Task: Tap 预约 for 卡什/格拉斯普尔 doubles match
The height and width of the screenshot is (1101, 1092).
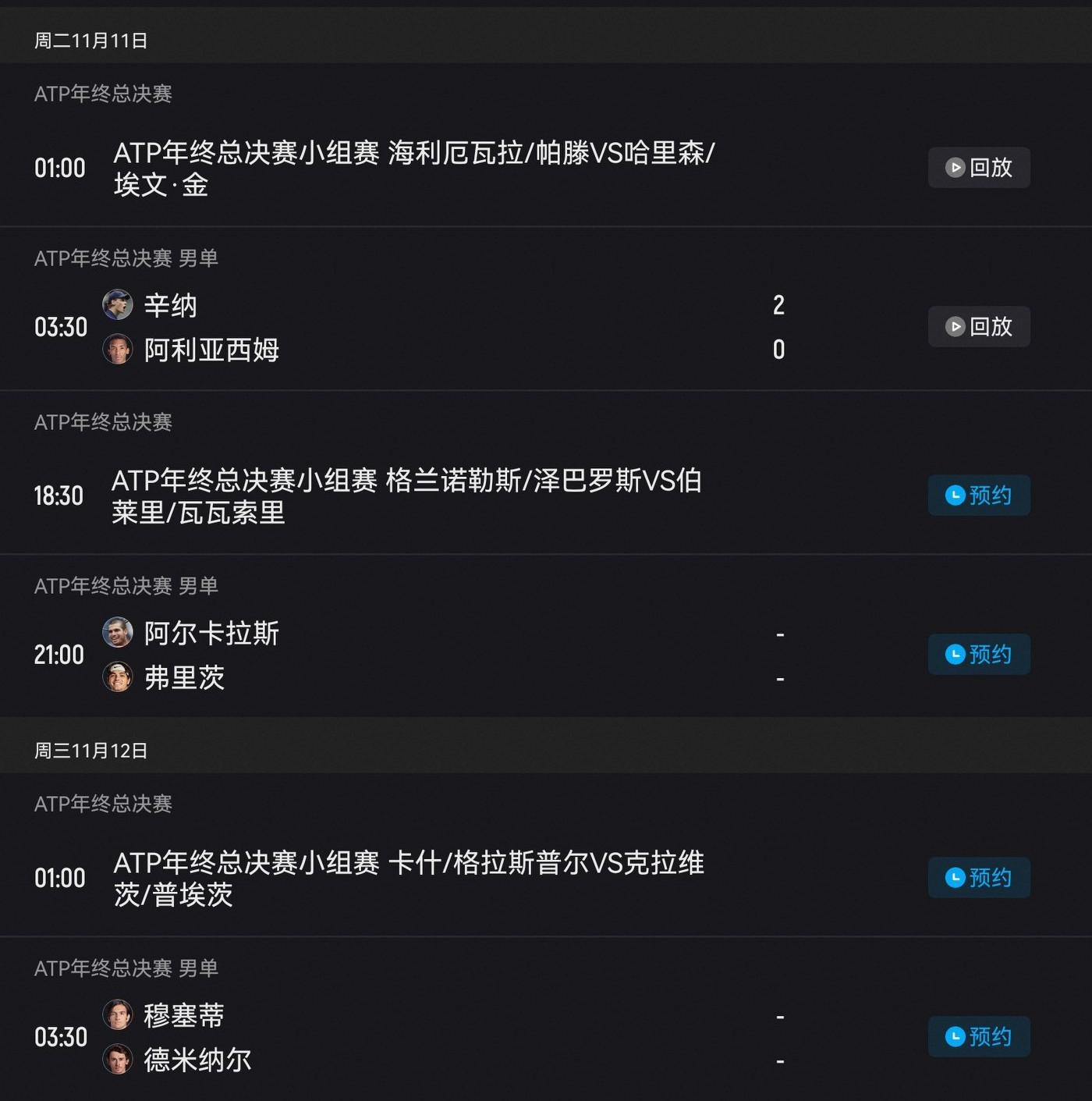Action: [x=978, y=878]
